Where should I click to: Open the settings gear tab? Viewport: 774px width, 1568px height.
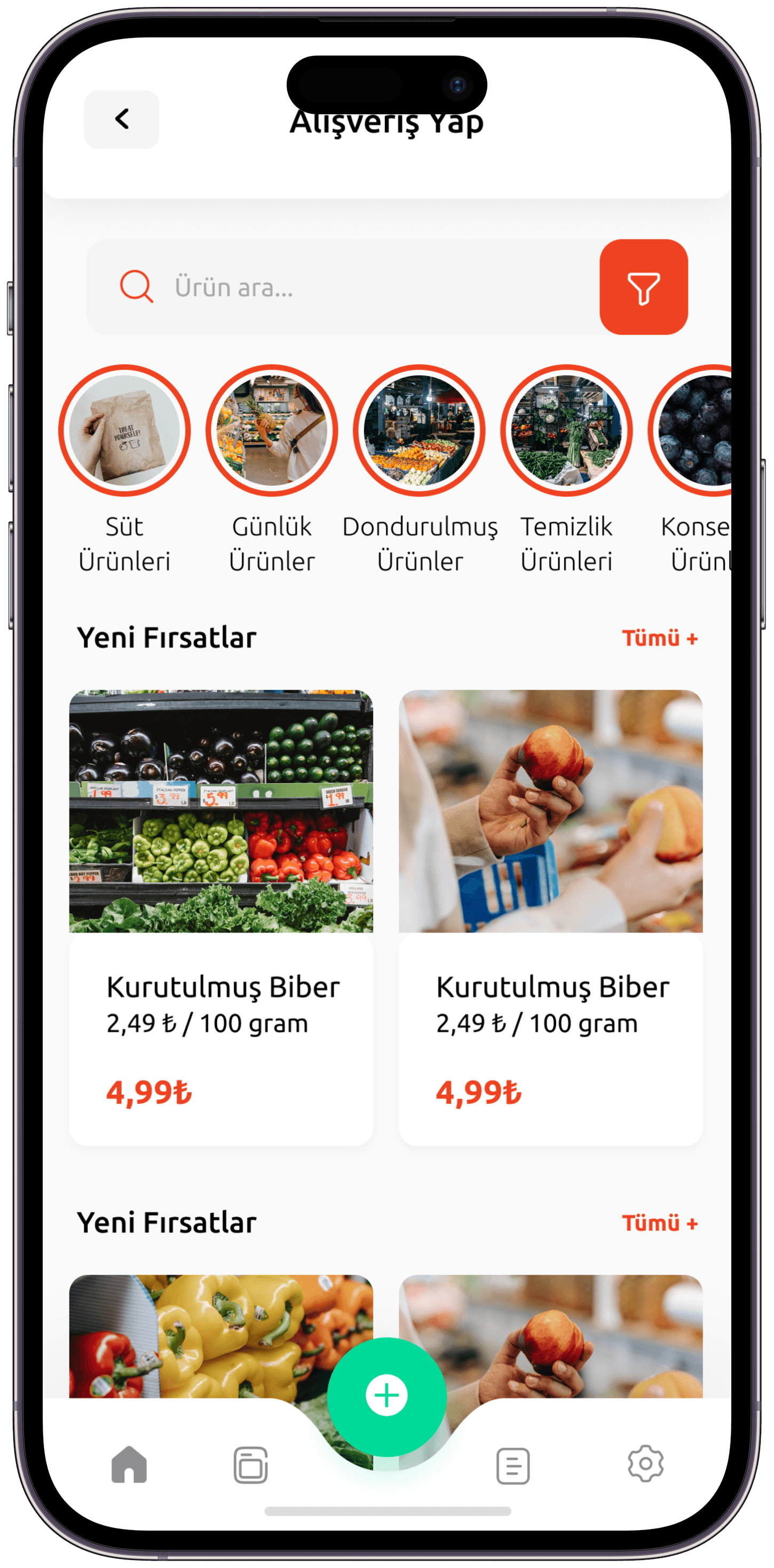click(645, 1463)
